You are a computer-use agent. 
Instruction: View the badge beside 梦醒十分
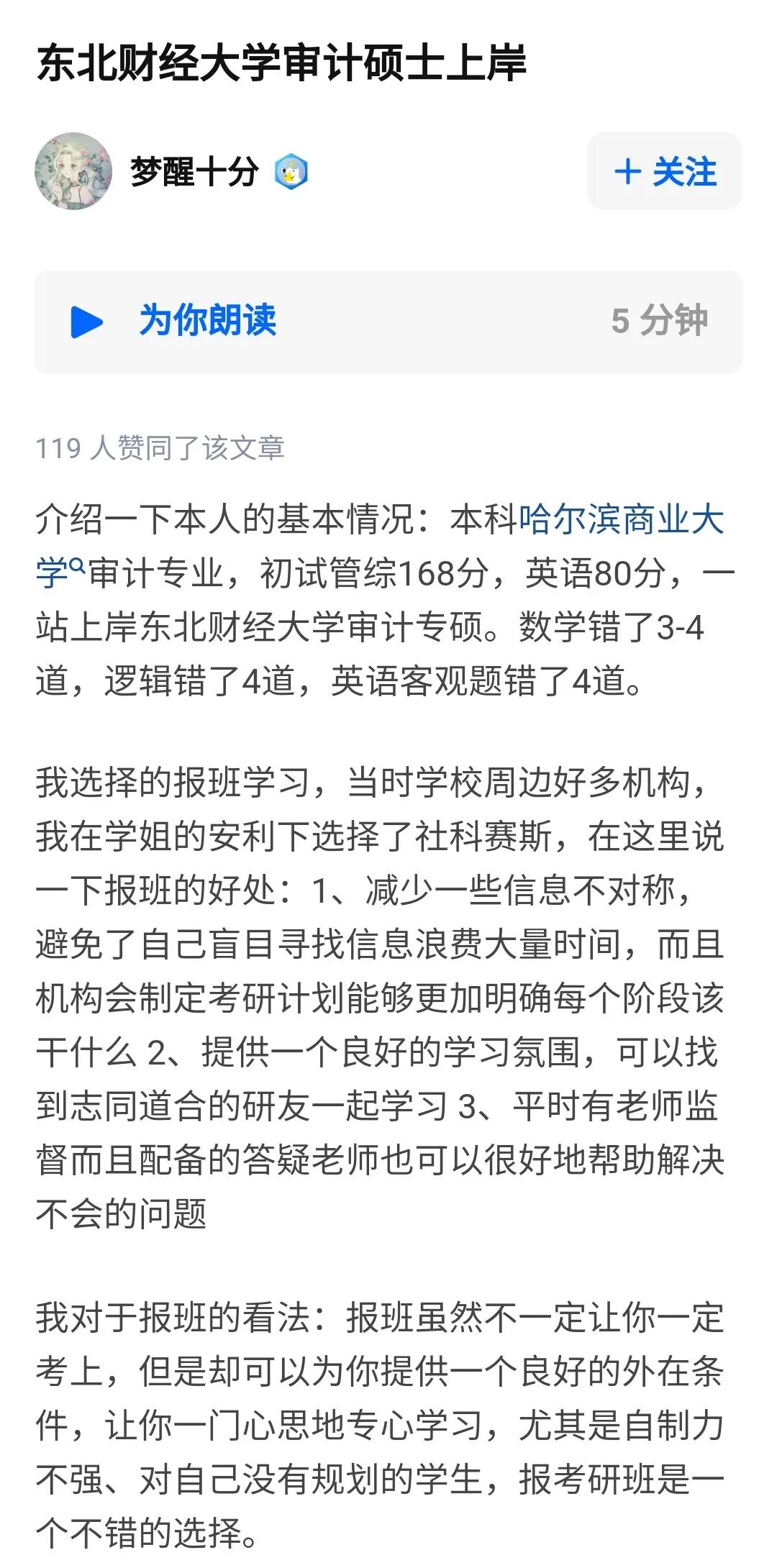click(x=291, y=172)
